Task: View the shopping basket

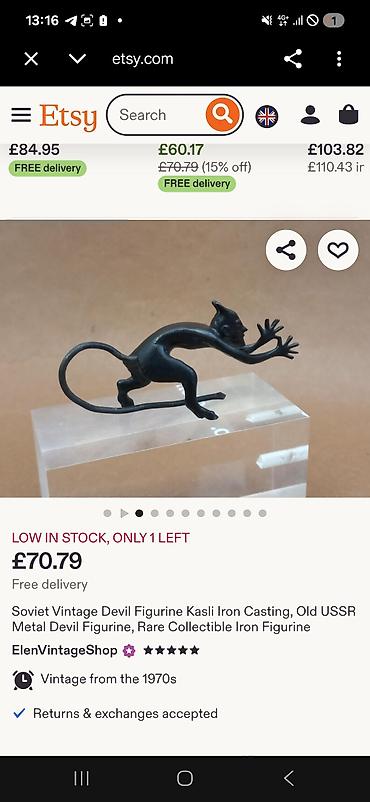Action: coord(349,114)
